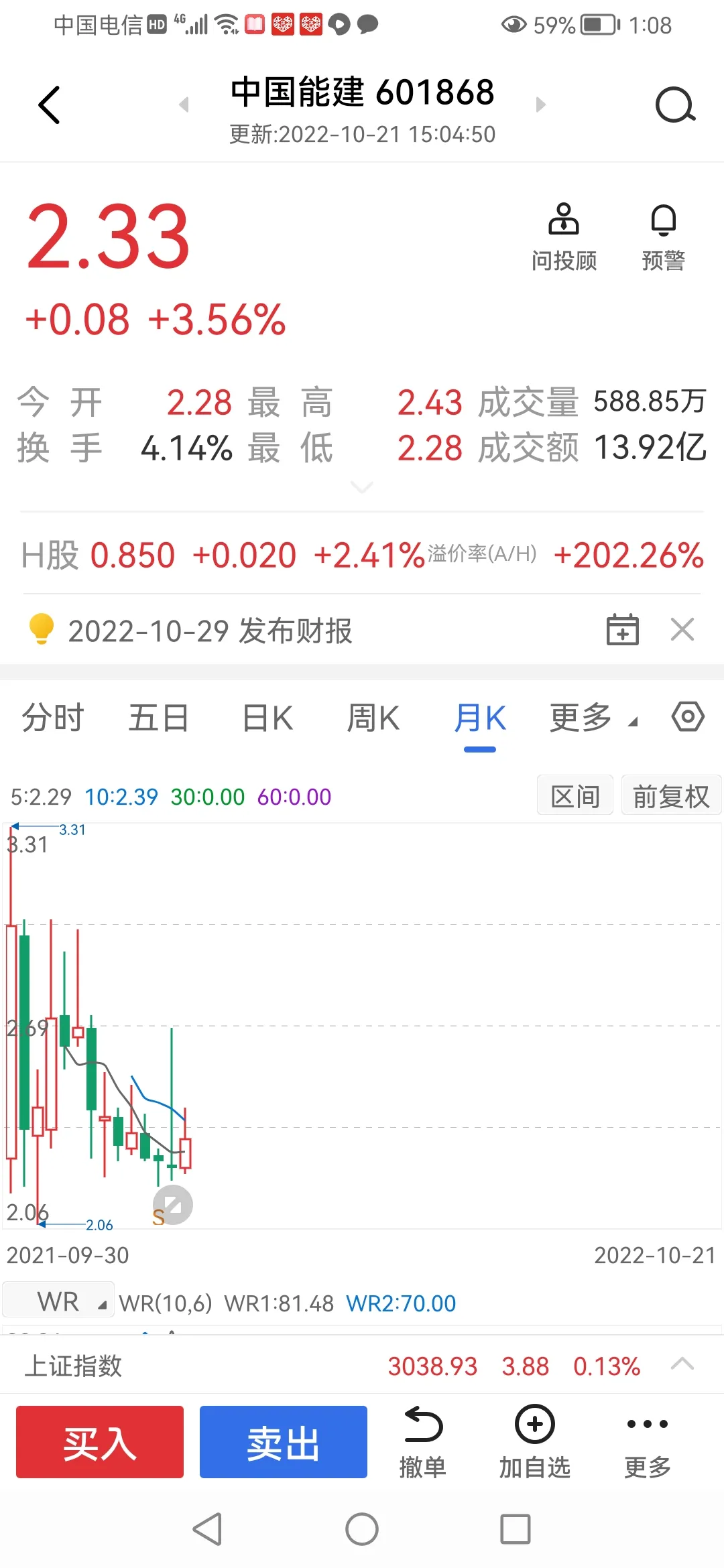Switch to 周K chart
The height and width of the screenshot is (1568, 724).
[x=373, y=718]
